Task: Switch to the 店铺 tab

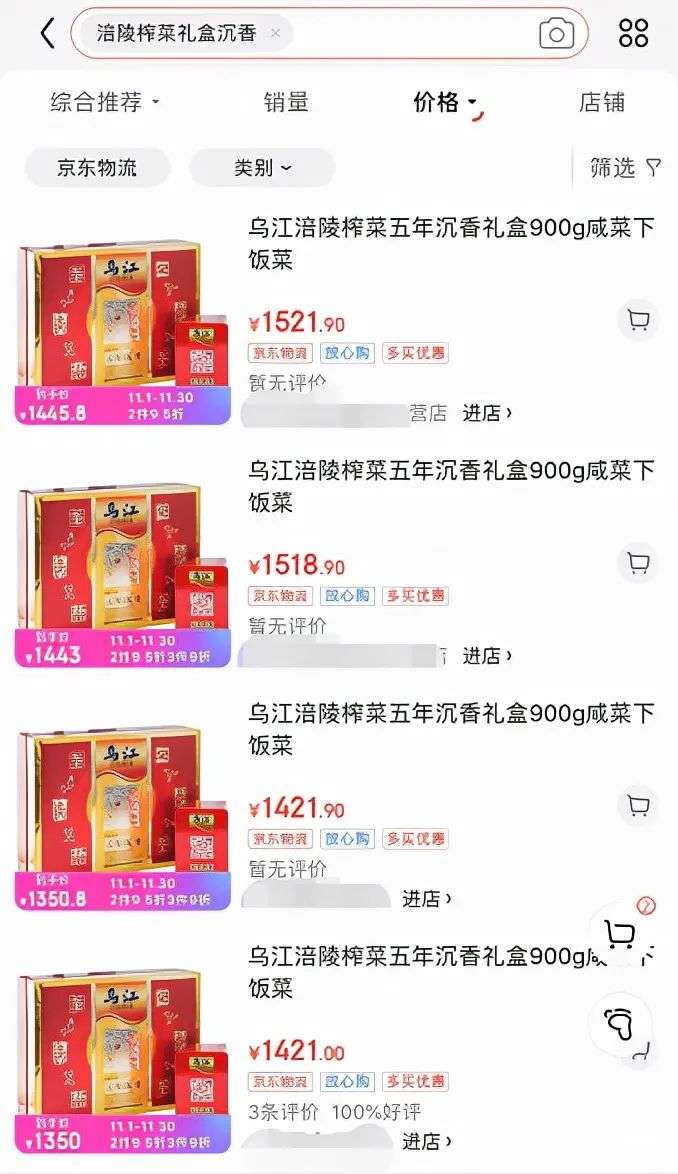Action: (601, 102)
